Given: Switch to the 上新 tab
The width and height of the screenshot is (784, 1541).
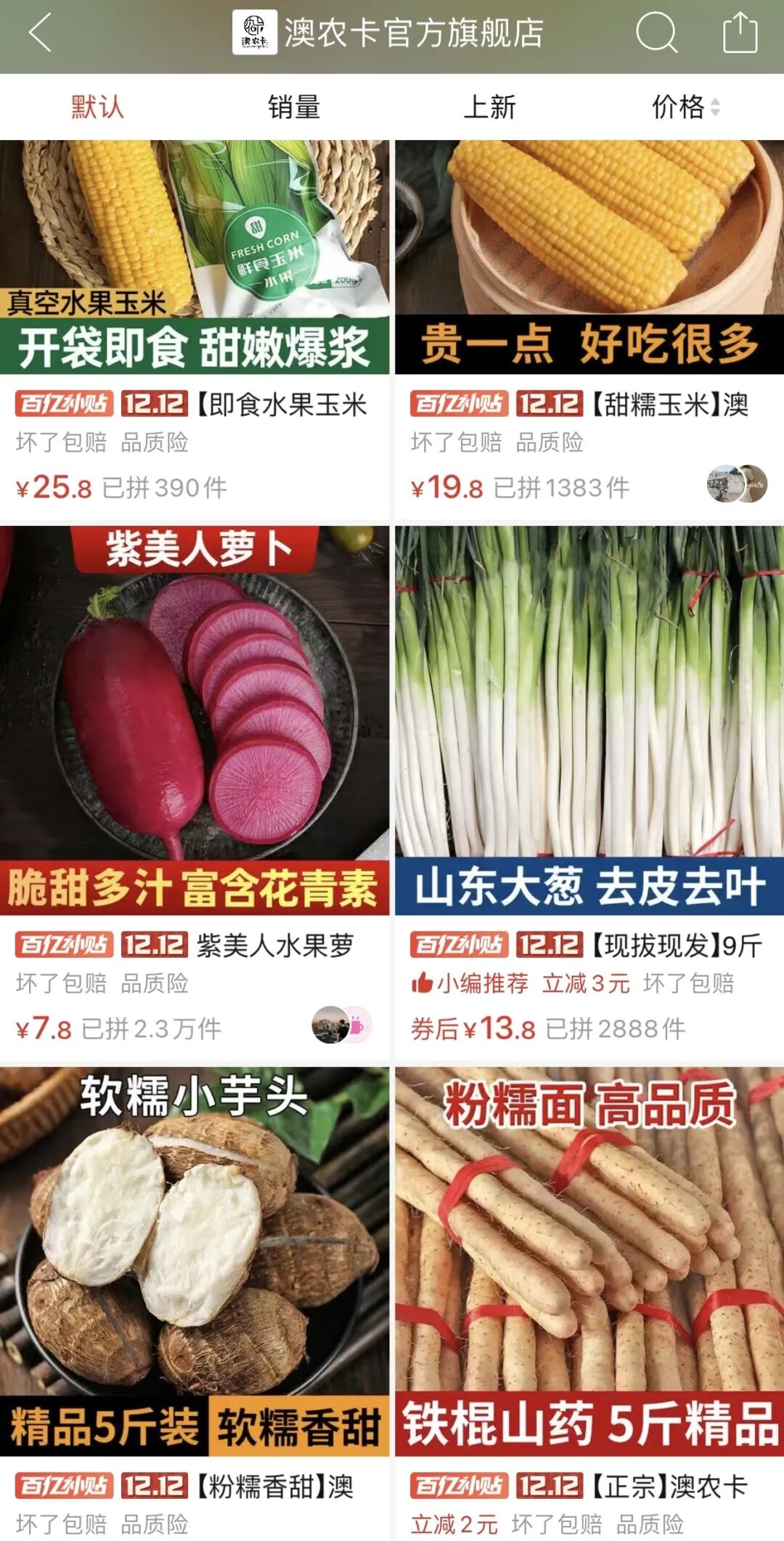Looking at the screenshot, I should tap(489, 107).
